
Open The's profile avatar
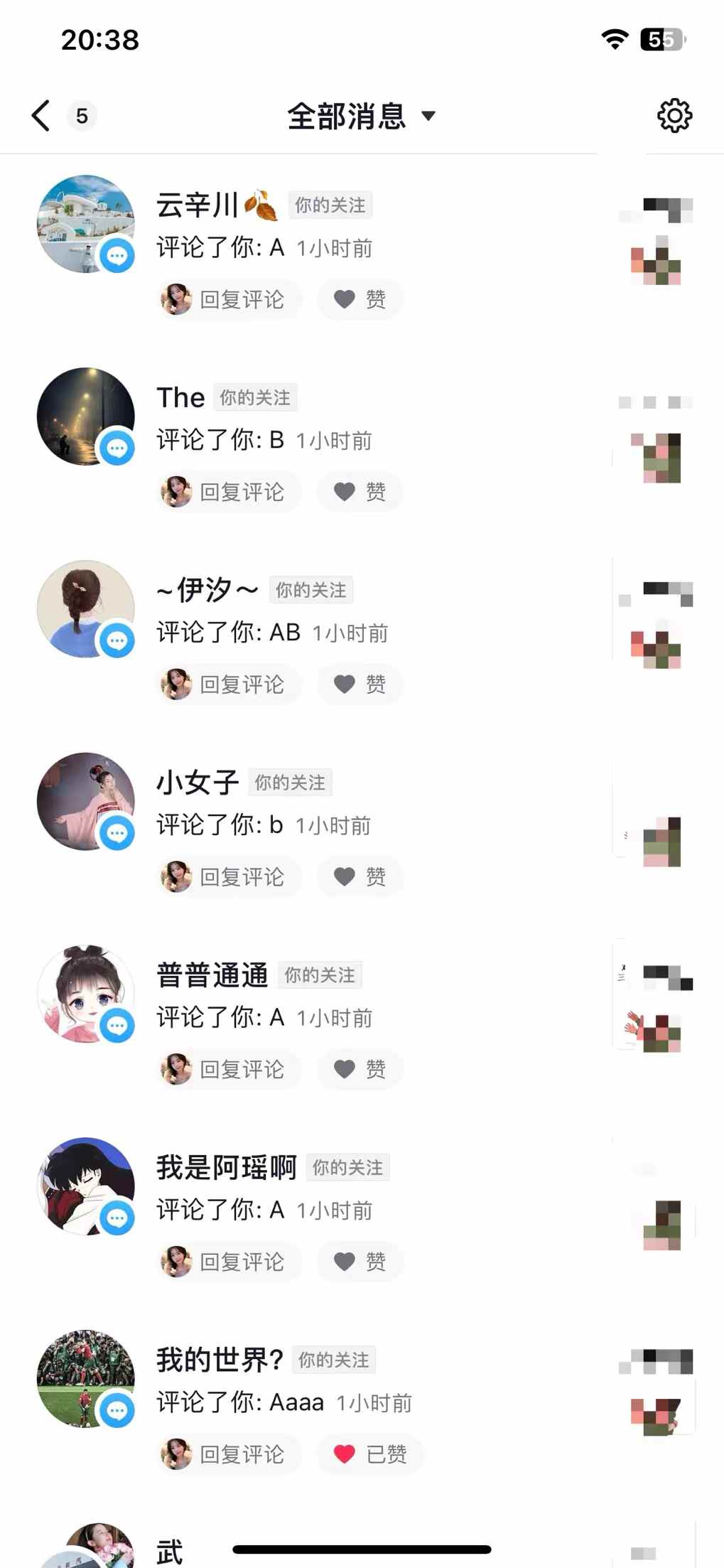click(x=86, y=417)
